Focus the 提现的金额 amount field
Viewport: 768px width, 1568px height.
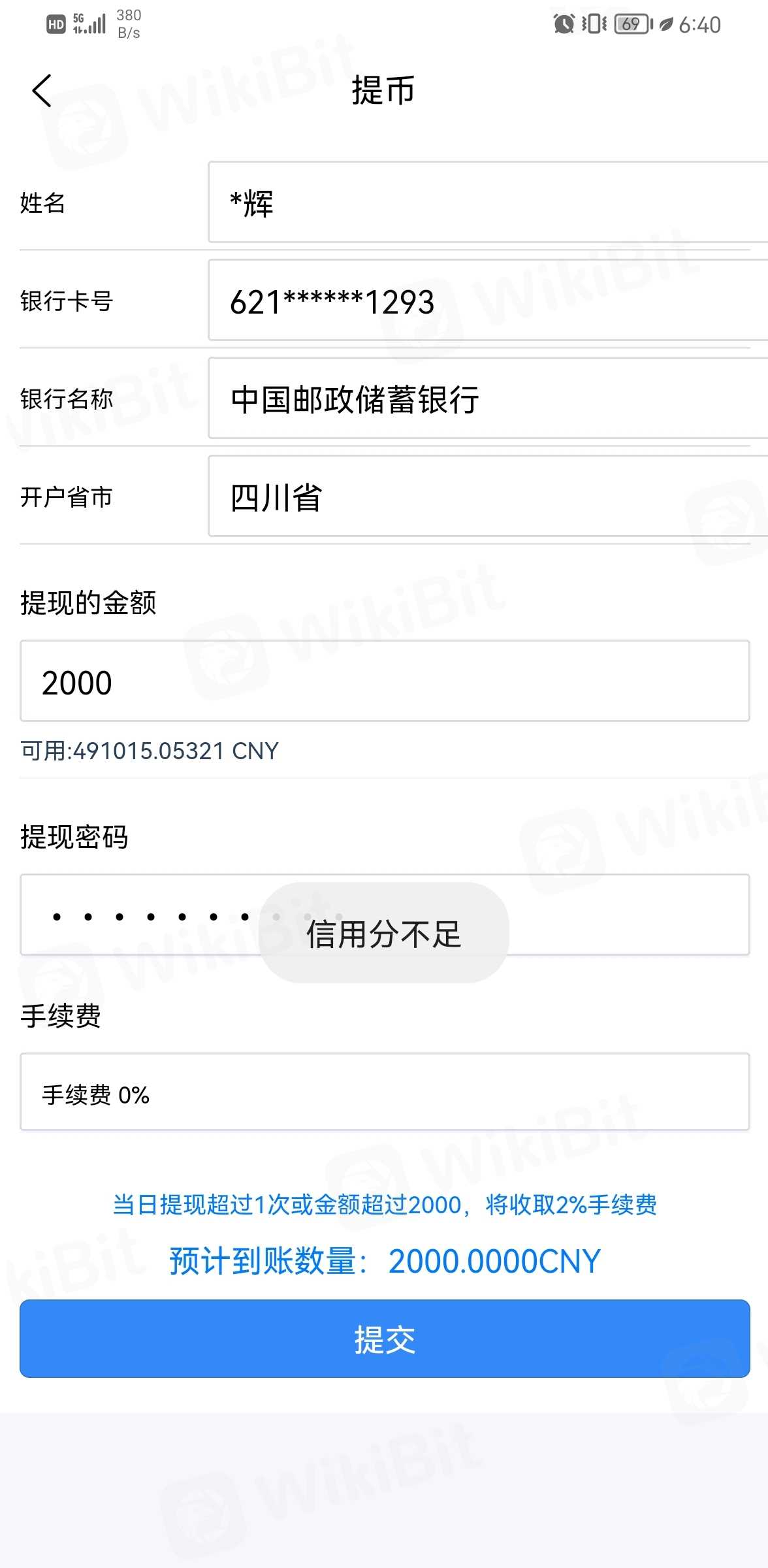click(384, 681)
